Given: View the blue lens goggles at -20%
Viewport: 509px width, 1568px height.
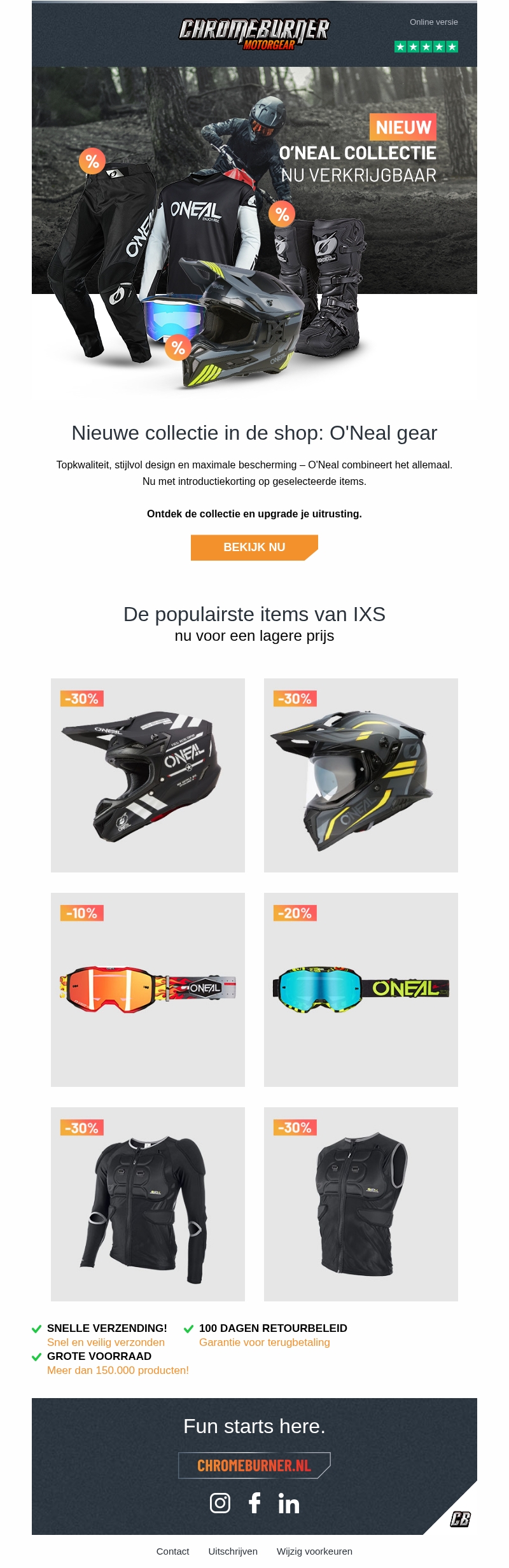Looking at the screenshot, I should pyautogui.click(x=361, y=990).
